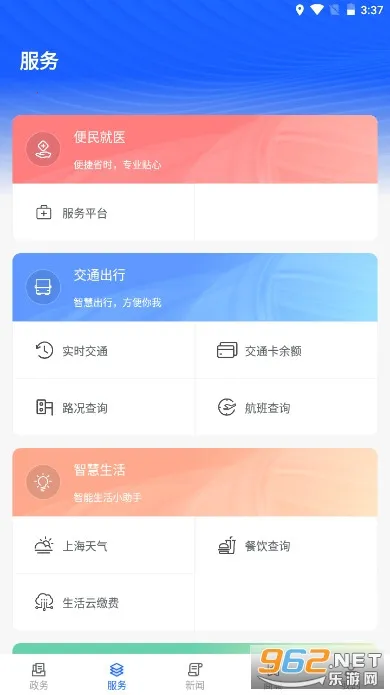Check 交通卡余额
Screen dimensions: 390x695
pos(286,351)
